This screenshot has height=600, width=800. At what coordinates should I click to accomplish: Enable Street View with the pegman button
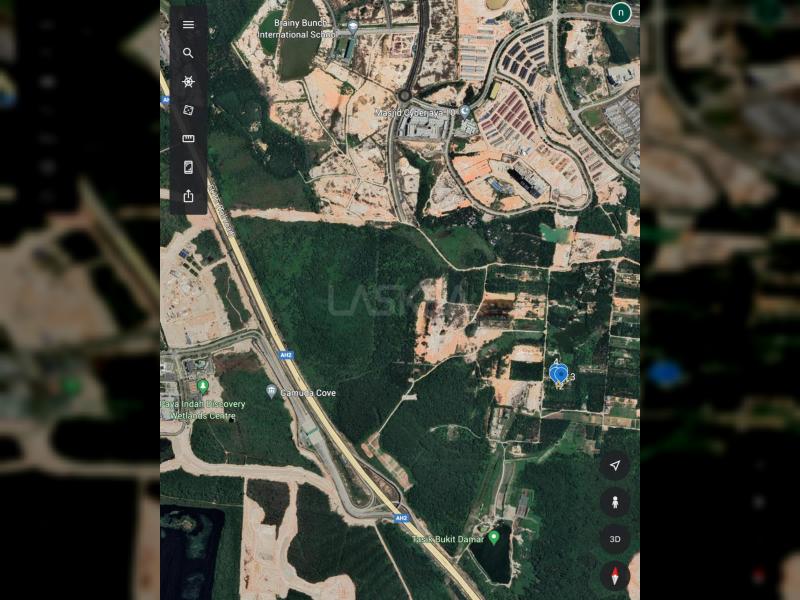pos(615,502)
